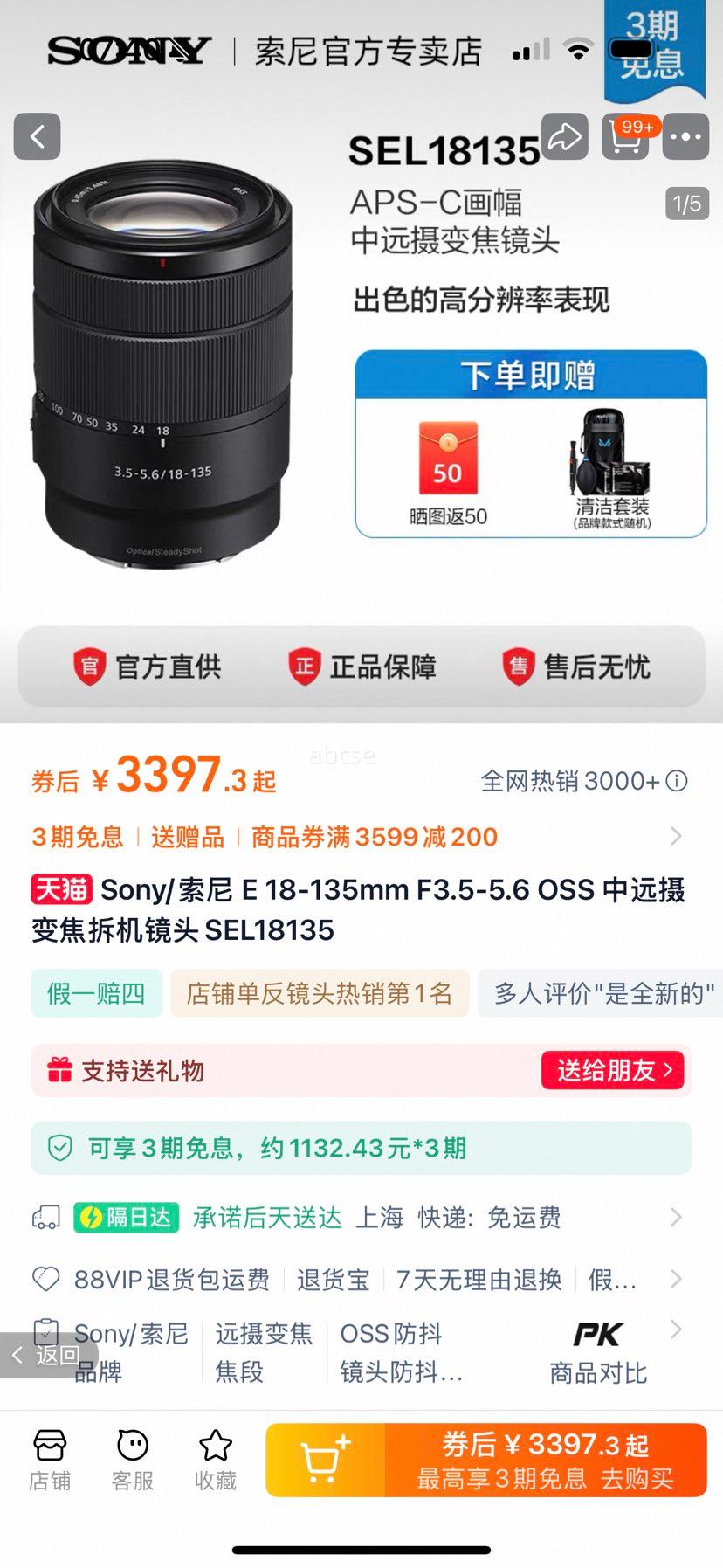723x1568 pixels.
Task: Open the shopping cart
Action: pyautogui.click(x=625, y=136)
